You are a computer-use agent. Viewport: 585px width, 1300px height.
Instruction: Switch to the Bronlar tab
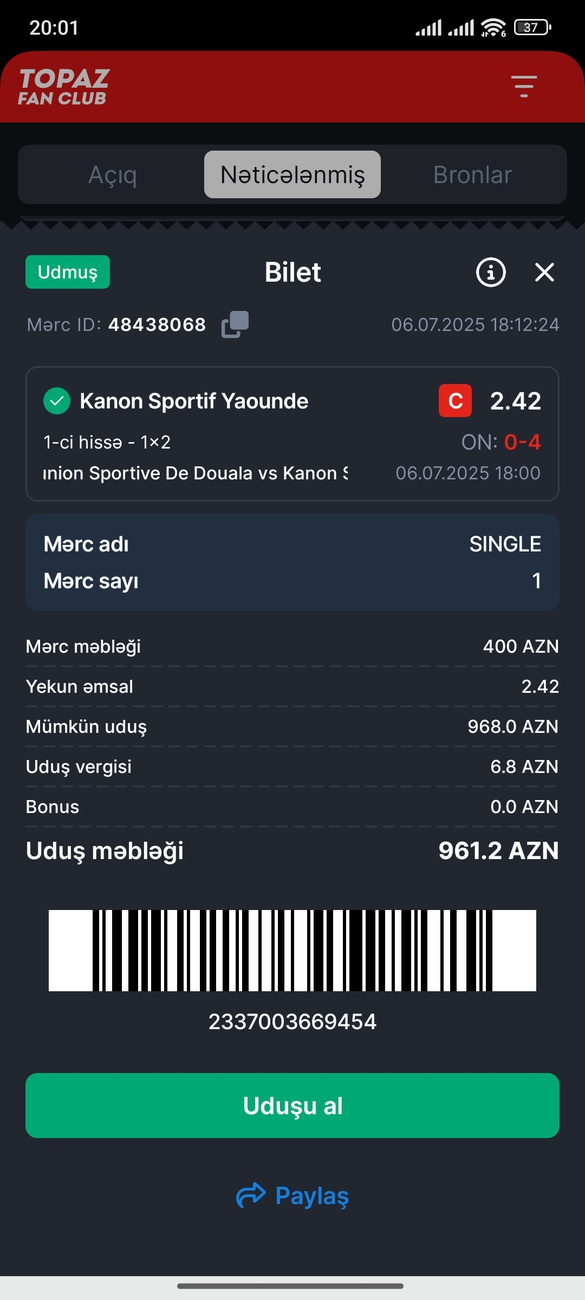[472, 175]
